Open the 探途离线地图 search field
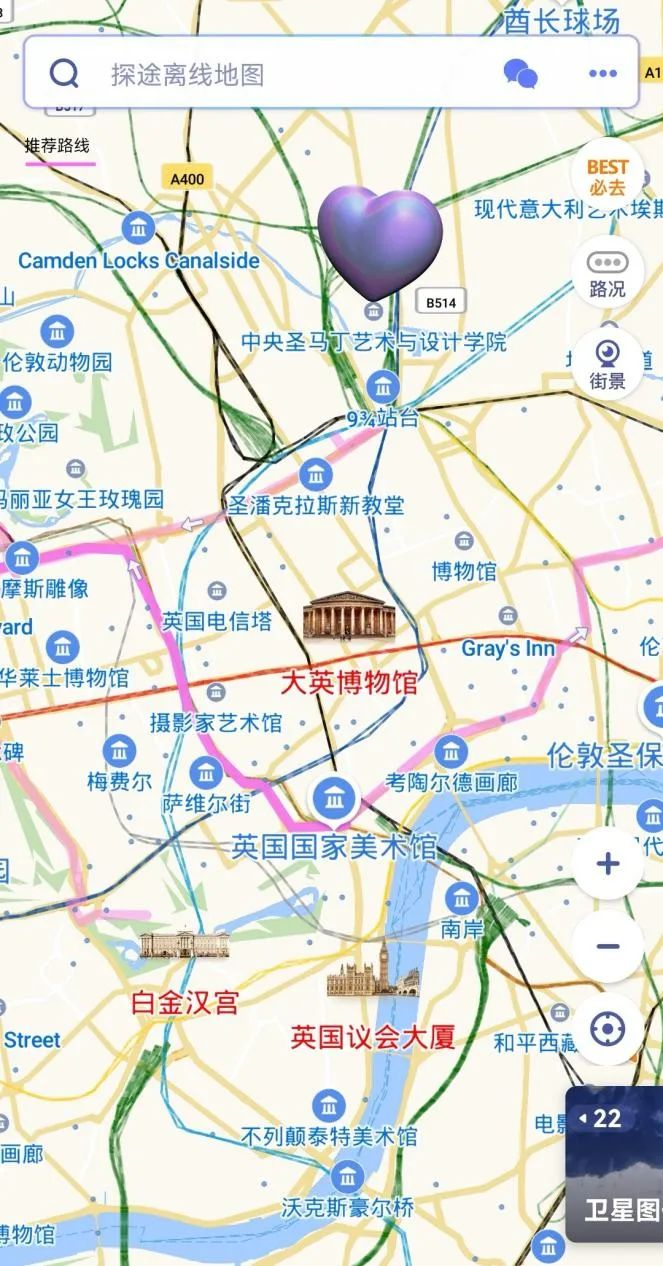Viewport: 663px width, 1266px height. click(280, 73)
